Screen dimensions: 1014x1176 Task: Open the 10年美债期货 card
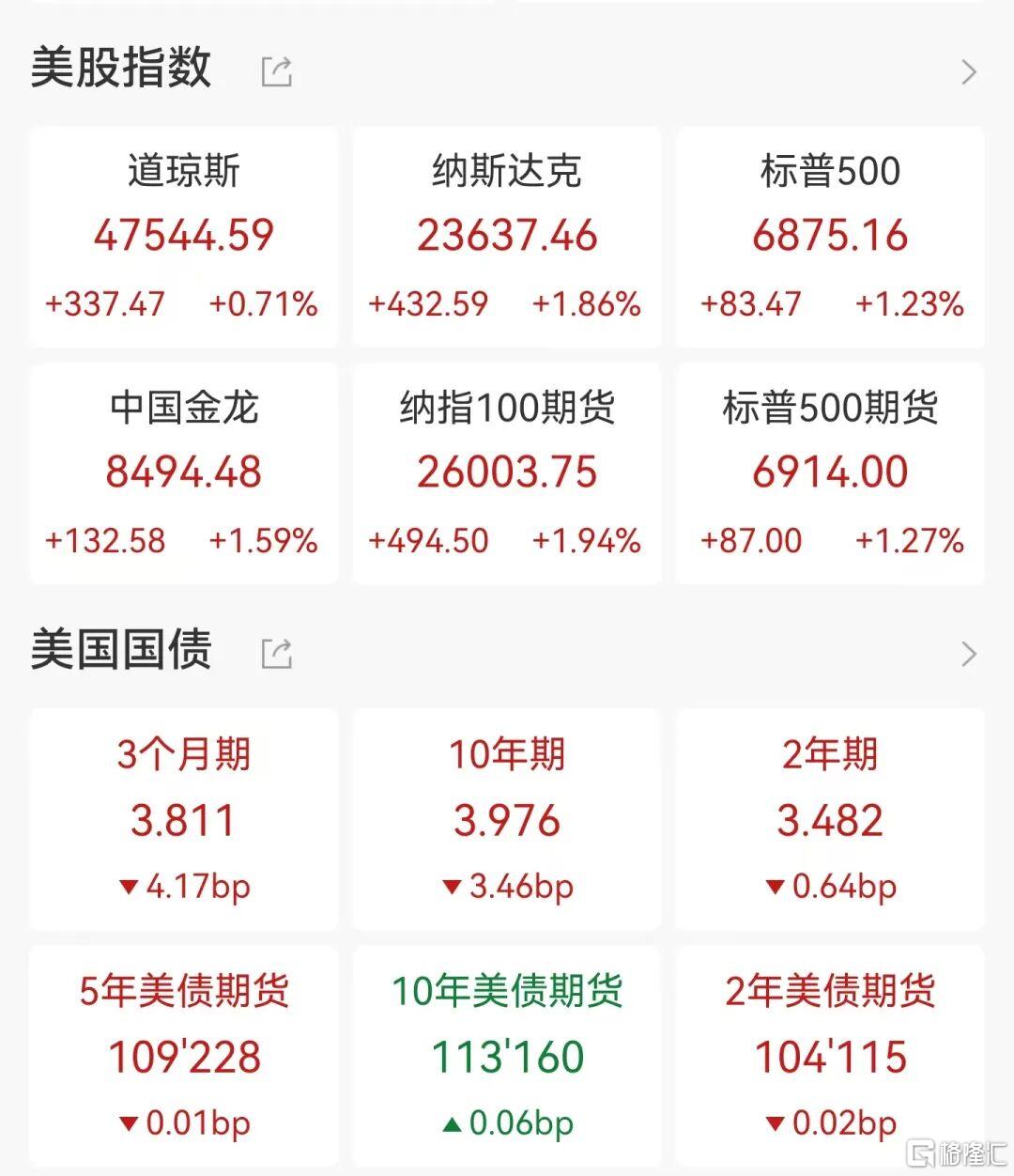(507, 1056)
